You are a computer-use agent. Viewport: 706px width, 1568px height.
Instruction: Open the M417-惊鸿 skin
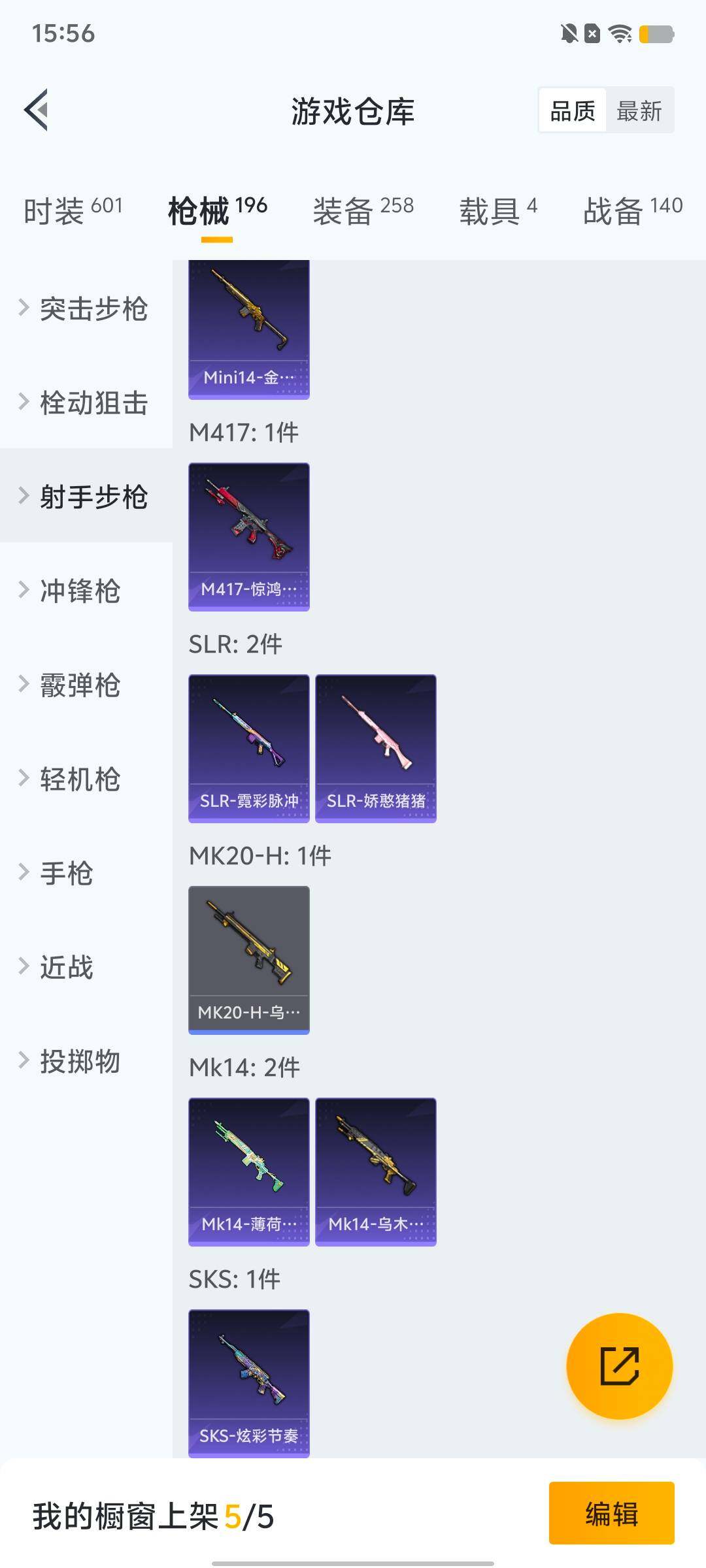coord(248,536)
